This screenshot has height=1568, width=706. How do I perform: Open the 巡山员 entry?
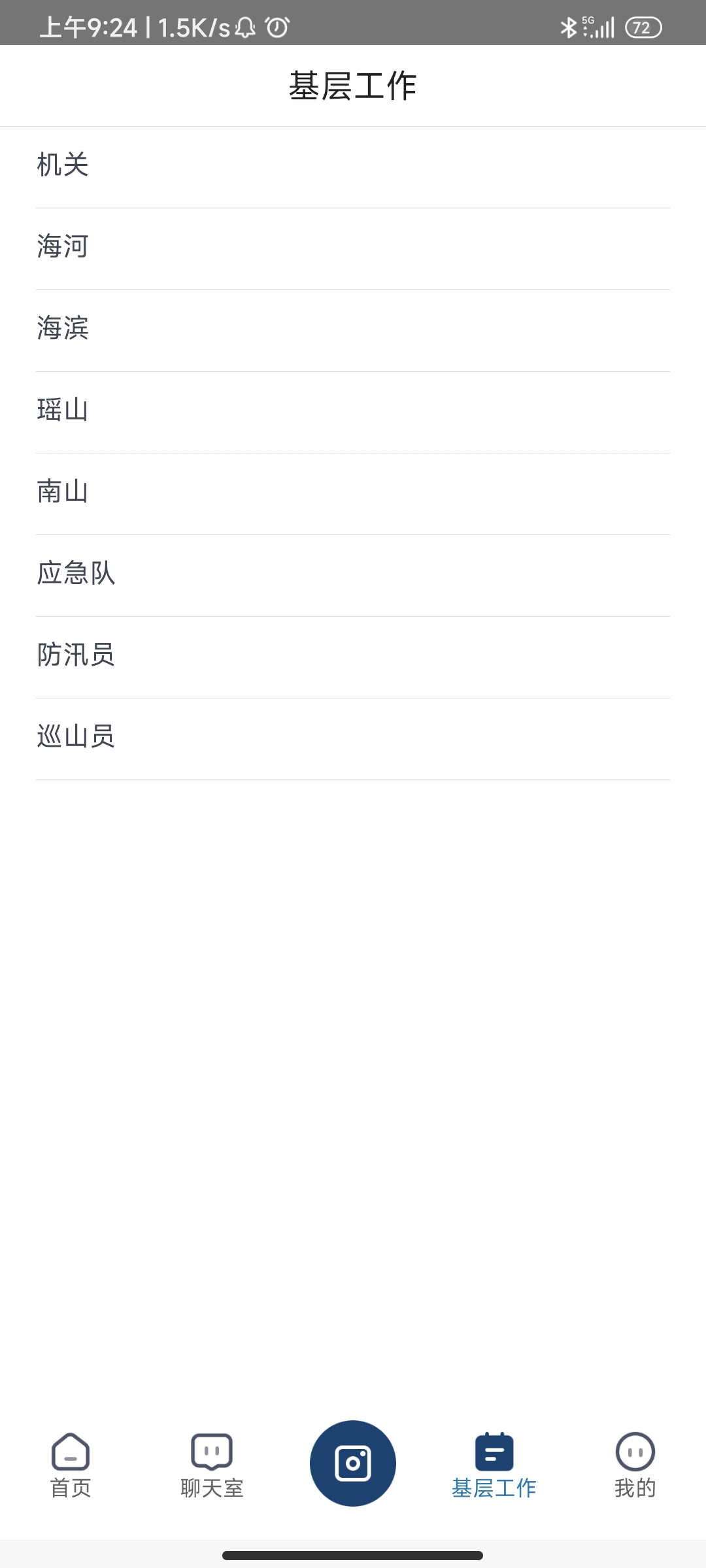pos(353,737)
